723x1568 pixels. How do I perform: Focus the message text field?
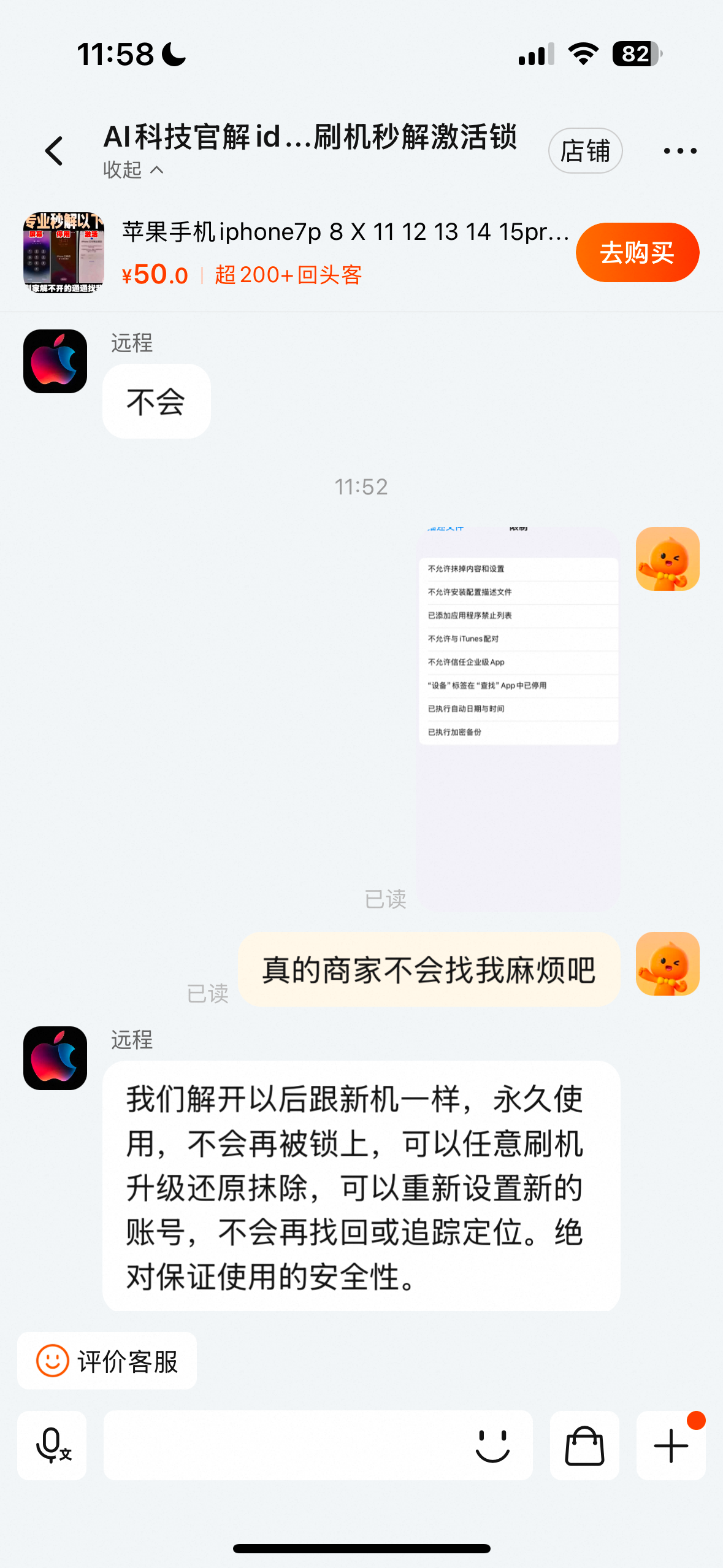(282, 1446)
